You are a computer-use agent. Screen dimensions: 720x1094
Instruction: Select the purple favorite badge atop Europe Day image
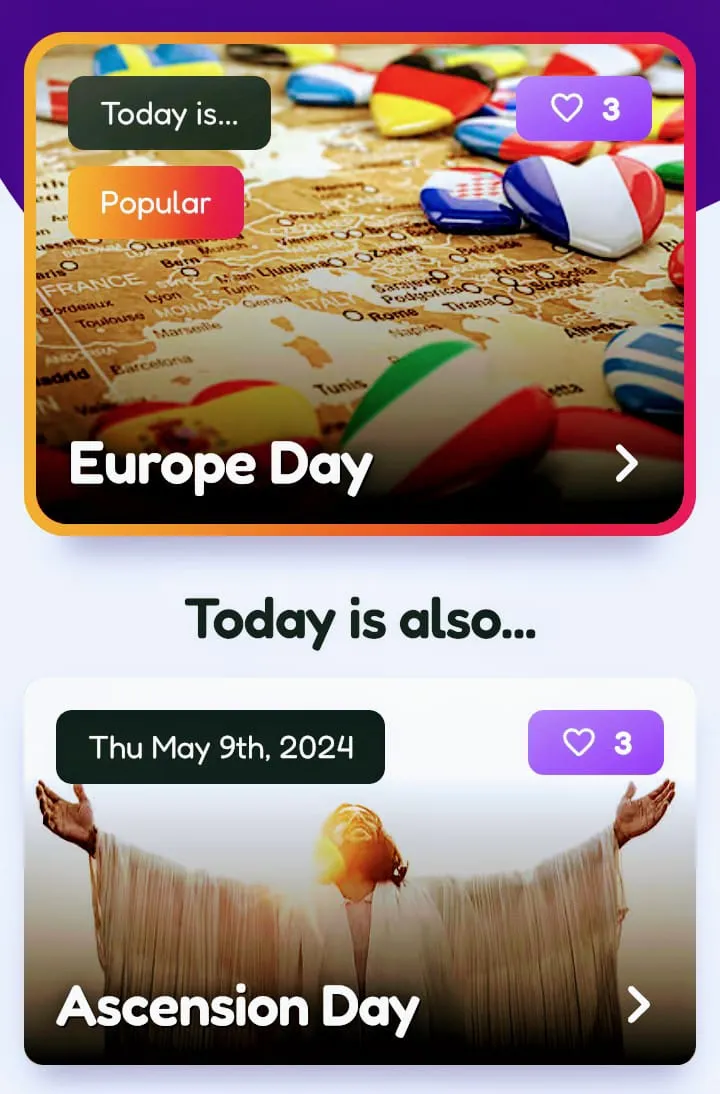pyautogui.click(x=586, y=110)
